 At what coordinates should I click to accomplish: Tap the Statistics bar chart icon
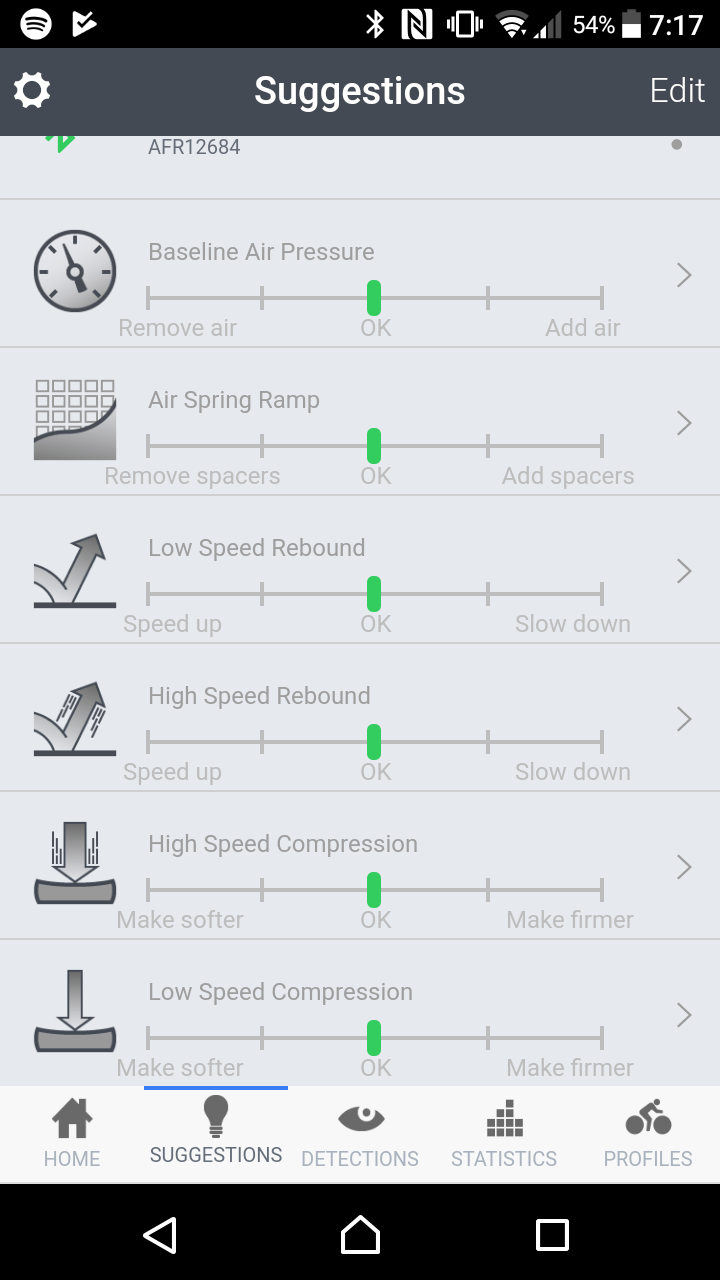504,1118
